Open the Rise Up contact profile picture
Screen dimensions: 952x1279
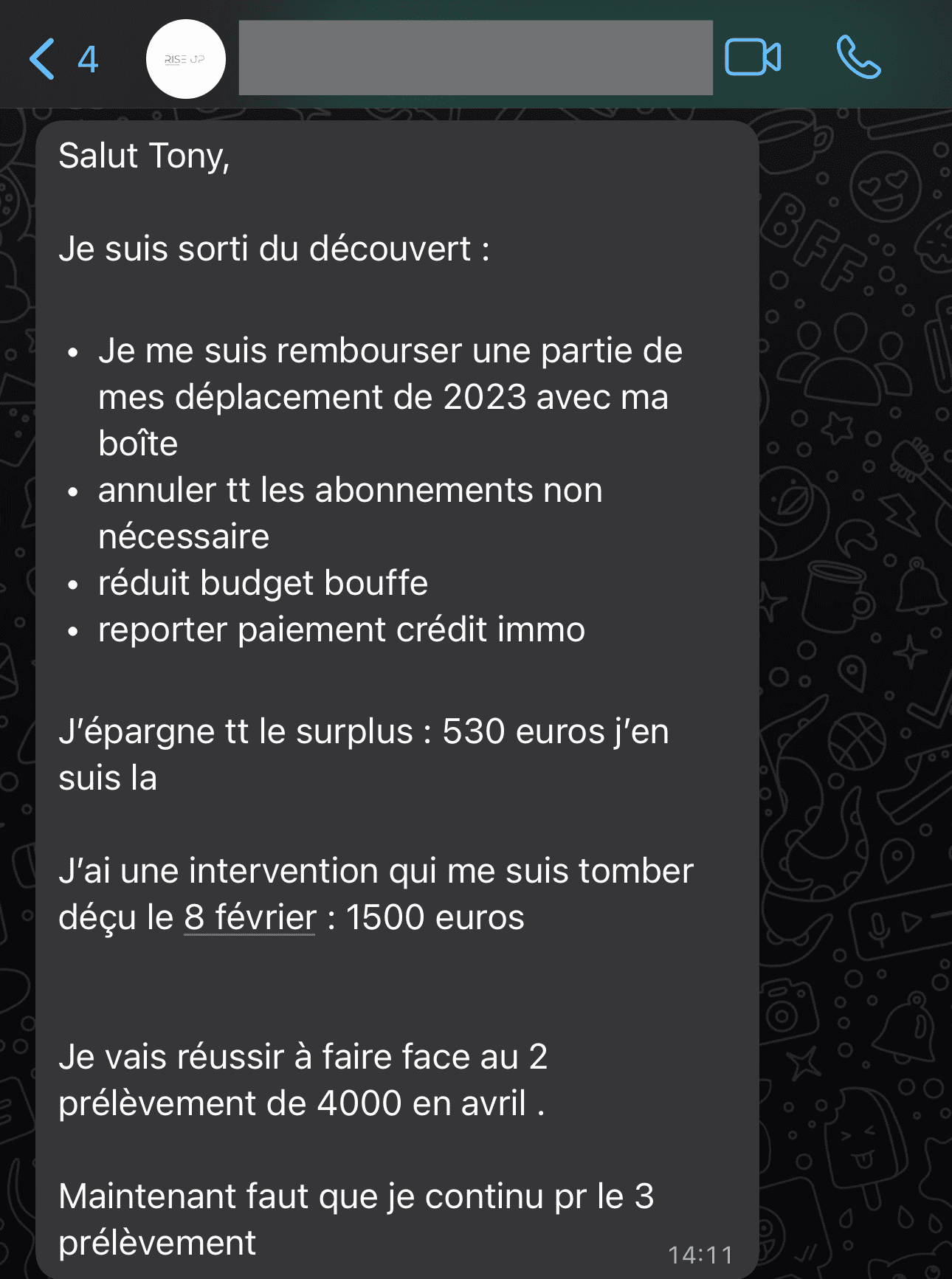tap(186, 59)
